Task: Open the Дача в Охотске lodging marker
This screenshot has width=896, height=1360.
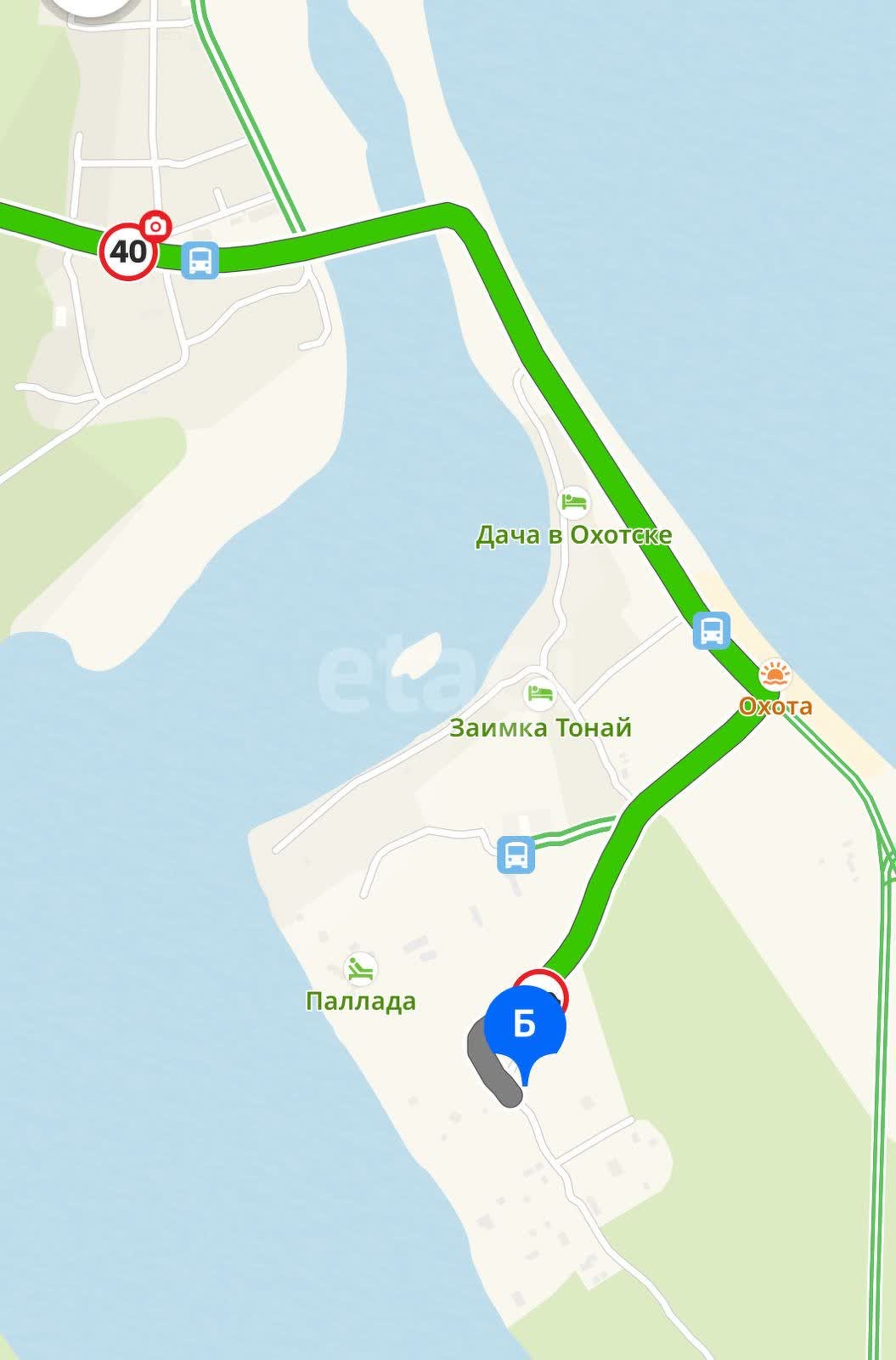Action: click(574, 502)
